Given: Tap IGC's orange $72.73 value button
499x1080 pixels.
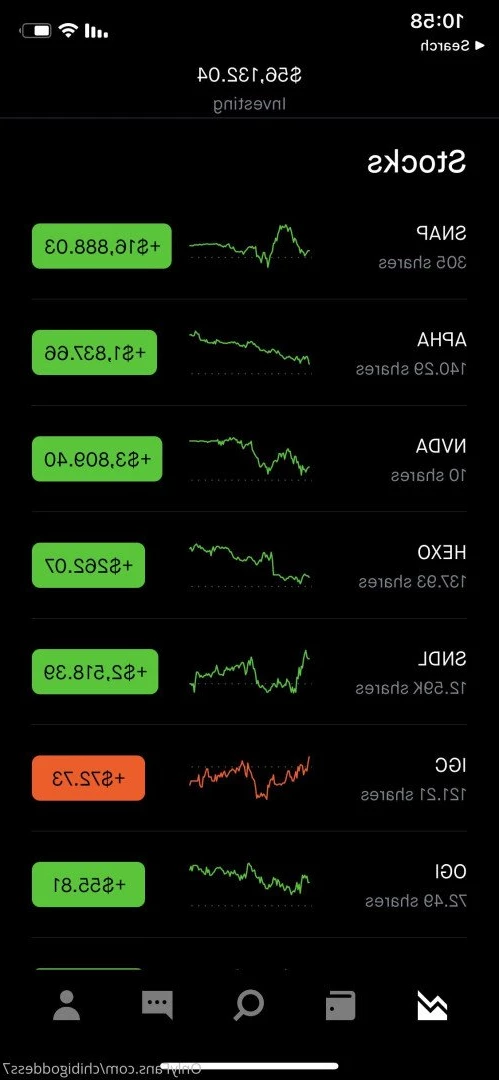Looking at the screenshot, I should point(88,778).
